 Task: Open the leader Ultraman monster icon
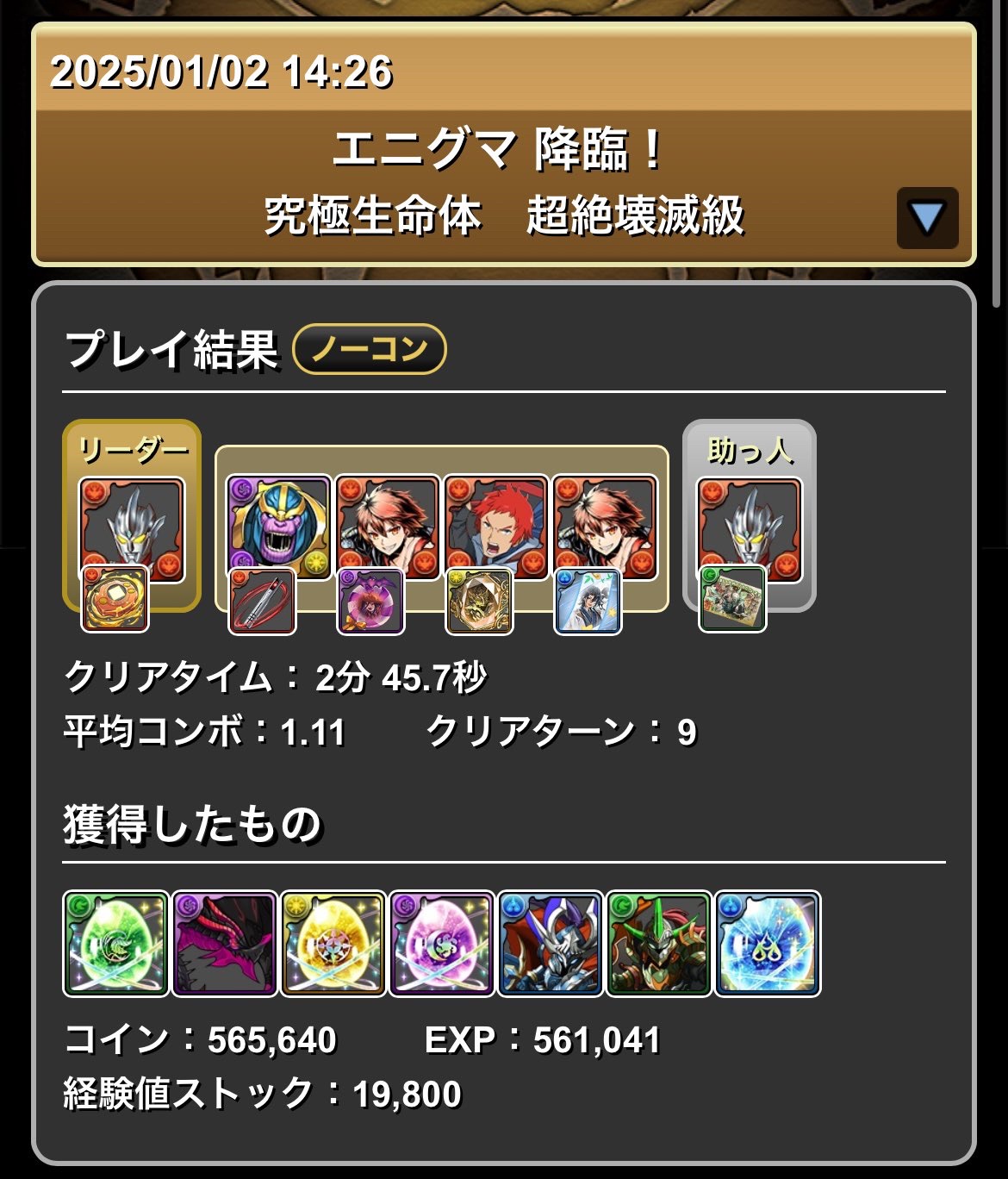coord(132,527)
